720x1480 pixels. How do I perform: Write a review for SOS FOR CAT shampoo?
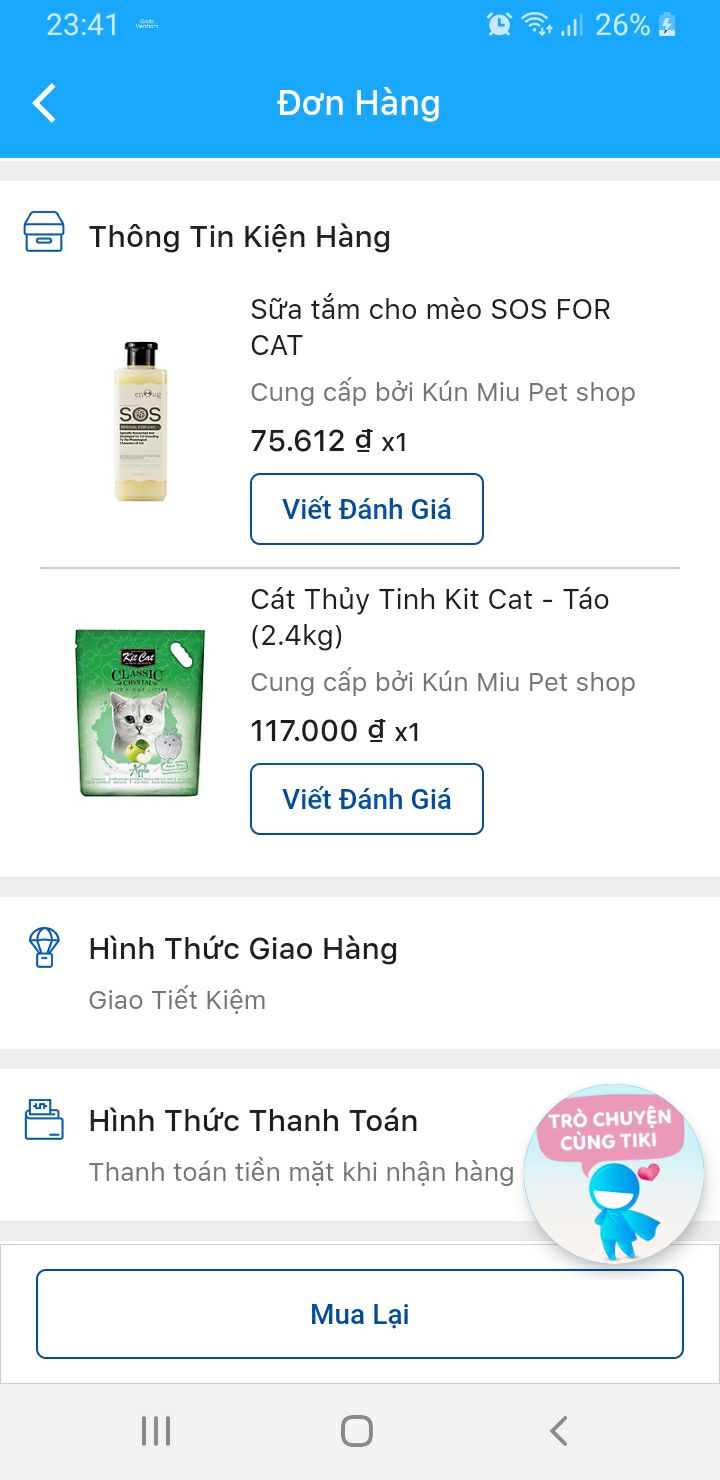pos(366,509)
